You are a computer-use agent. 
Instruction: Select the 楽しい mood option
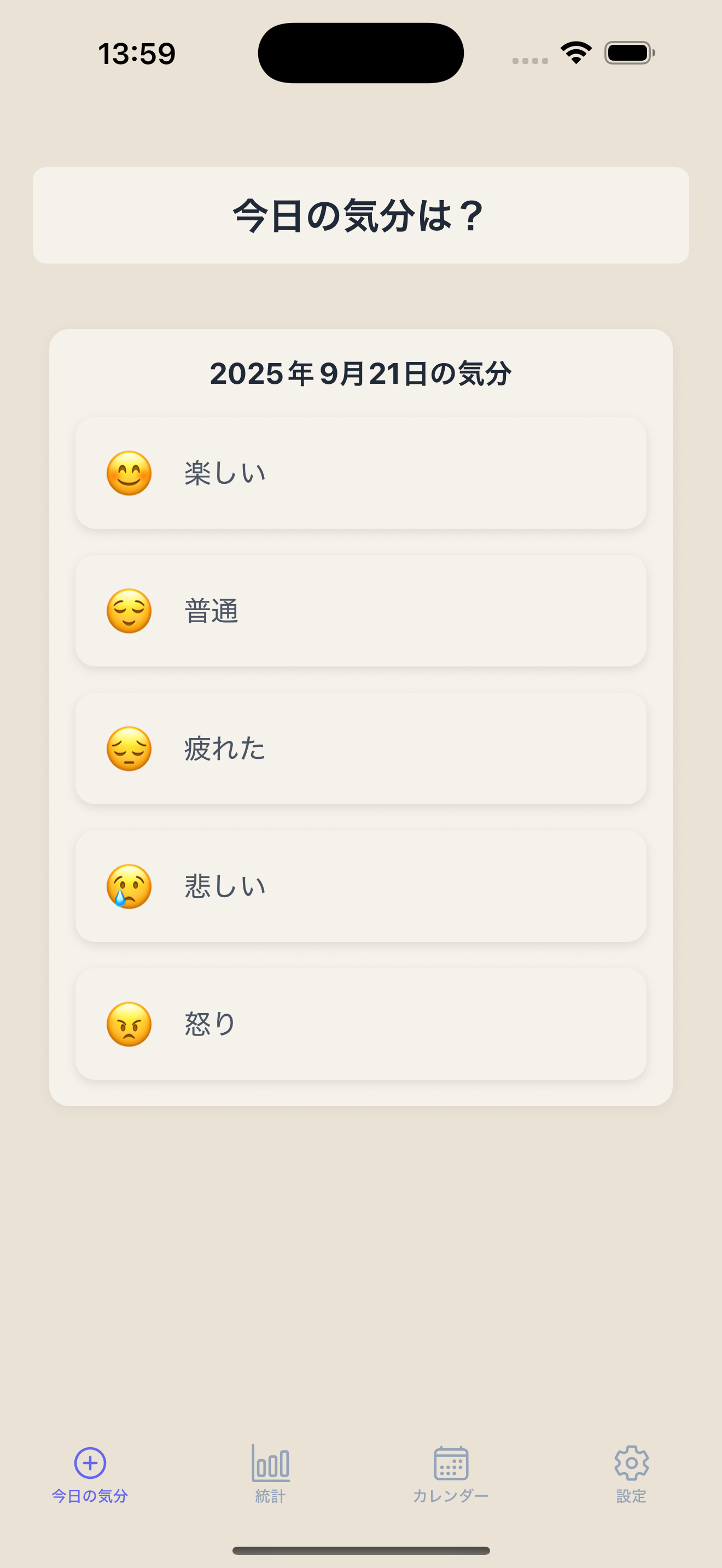(360, 473)
